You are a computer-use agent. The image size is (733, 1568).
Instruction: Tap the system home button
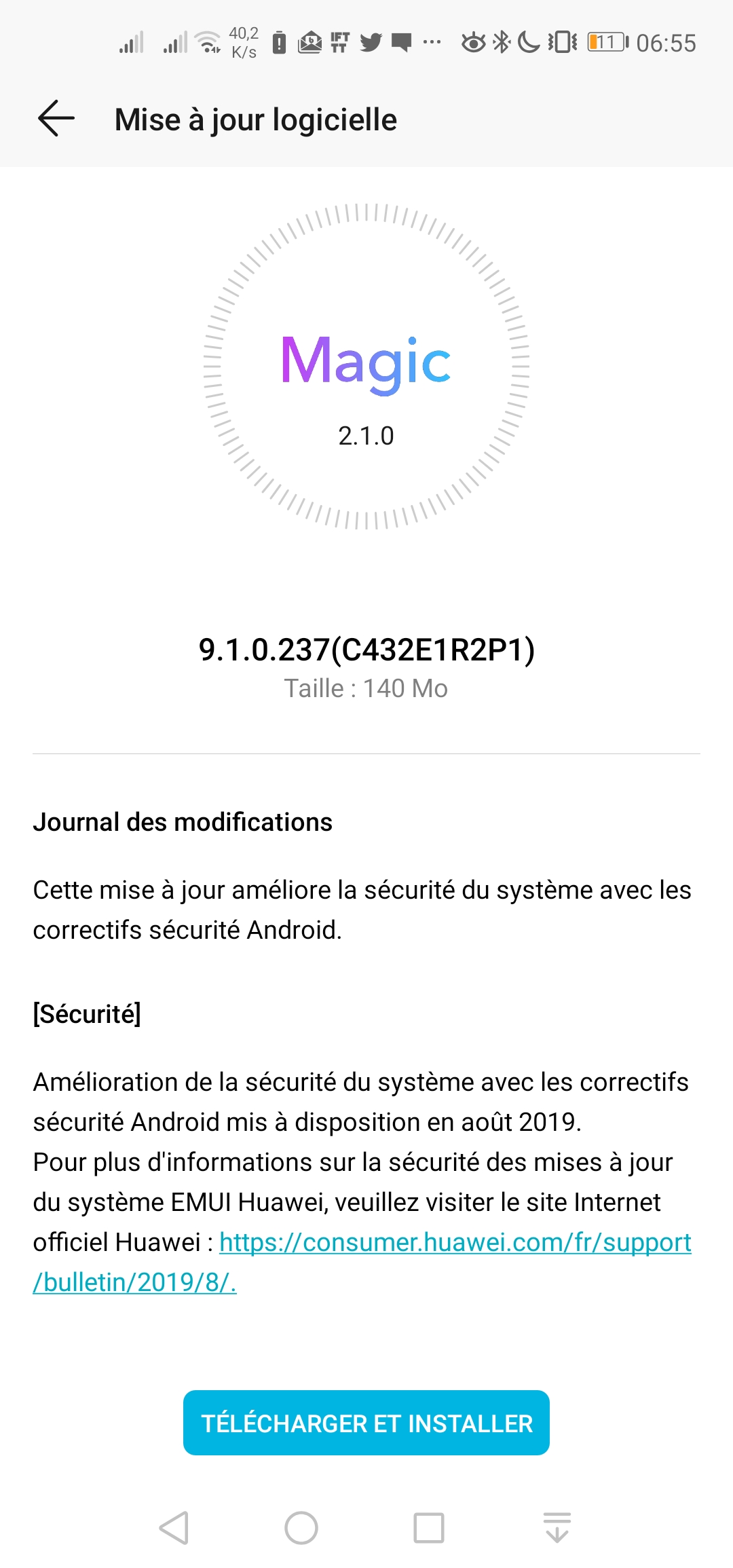301,1528
